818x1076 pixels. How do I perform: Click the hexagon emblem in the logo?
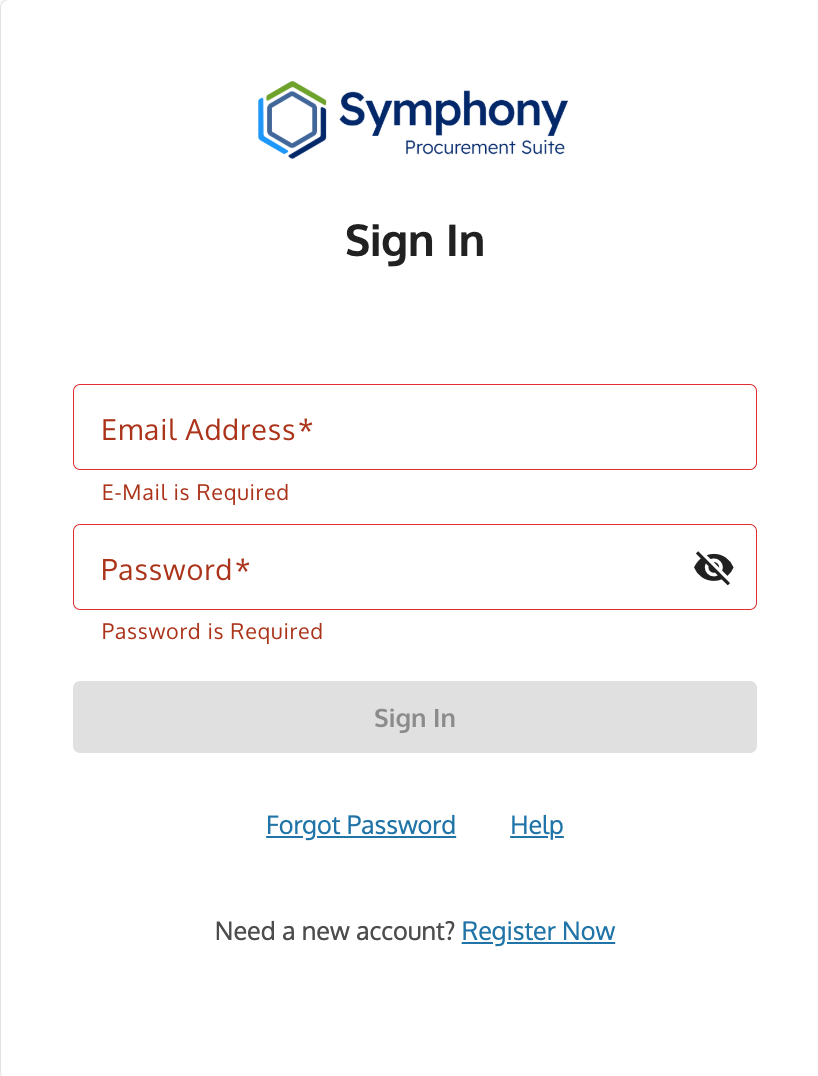tap(292, 119)
